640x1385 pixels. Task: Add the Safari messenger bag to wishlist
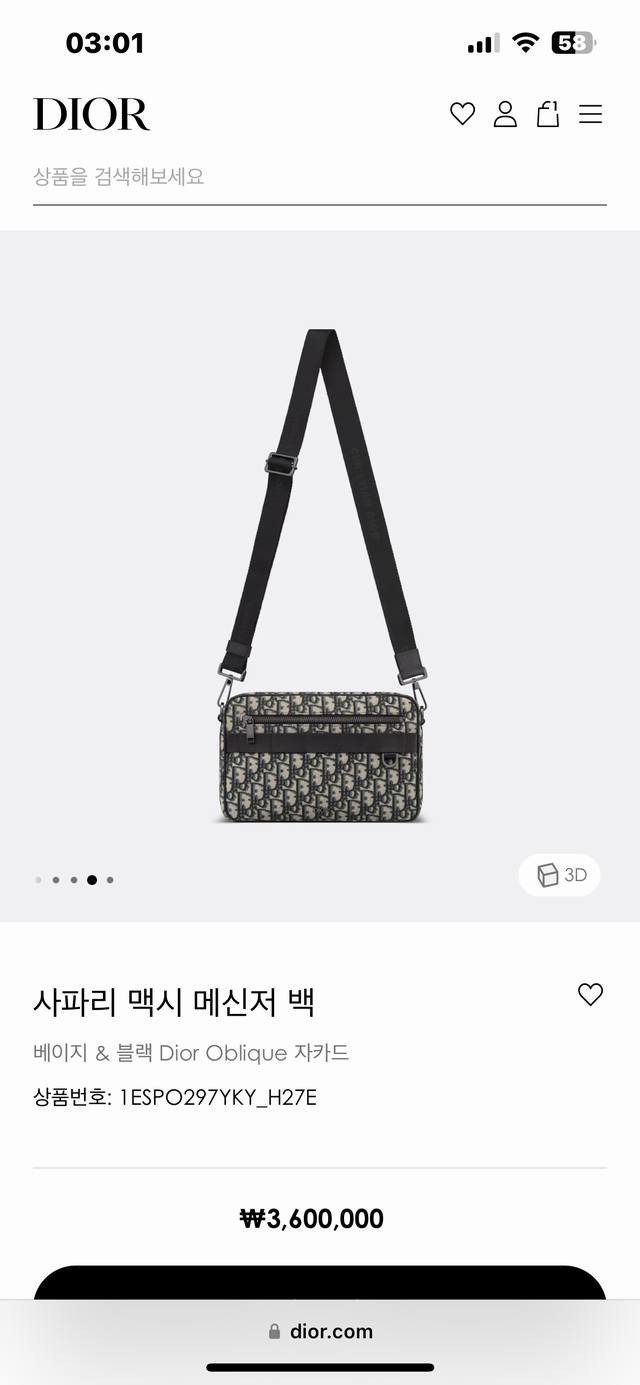point(590,995)
